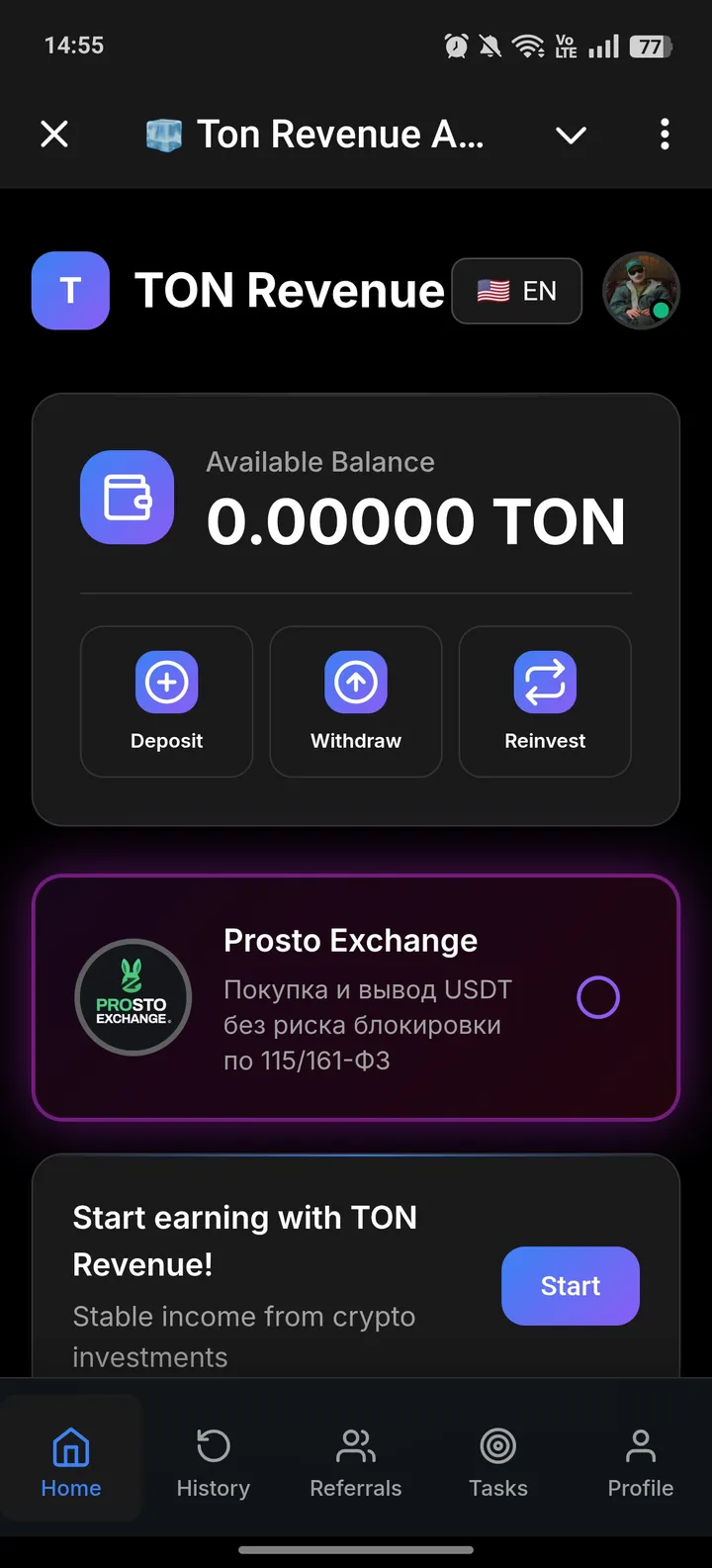The width and height of the screenshot is (712, 1568).
Task: Close the Ton Revenue mini app
Action: (54, 135)
